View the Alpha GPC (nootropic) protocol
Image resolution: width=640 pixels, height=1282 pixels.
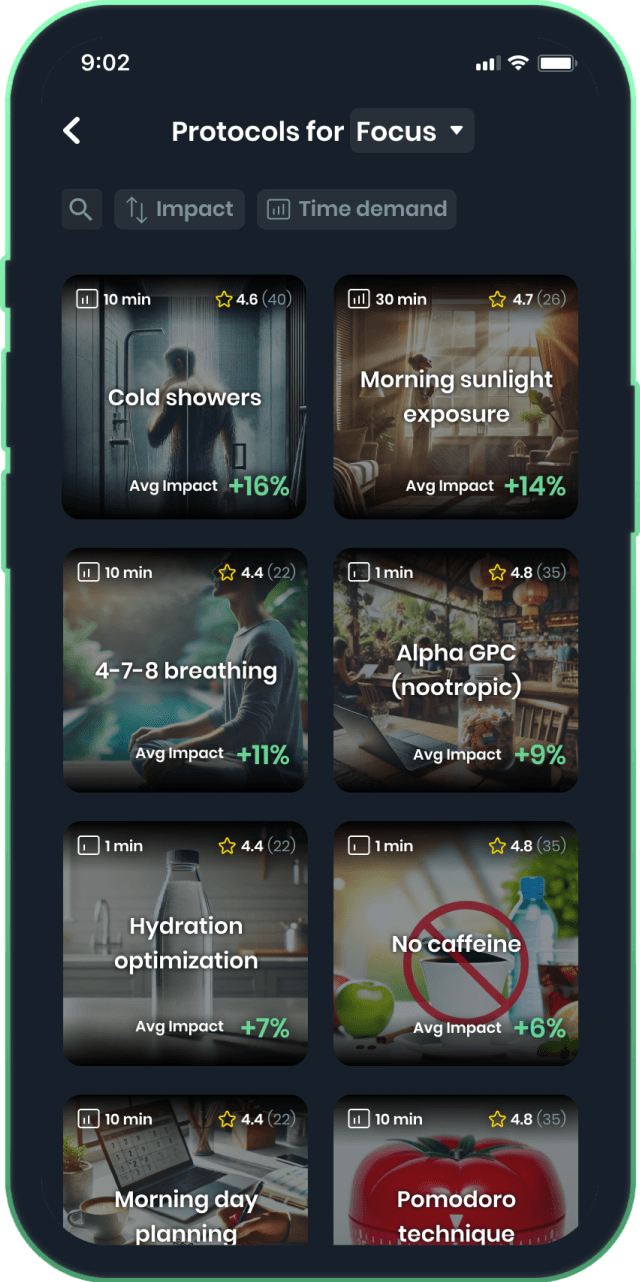coord(455,670)
